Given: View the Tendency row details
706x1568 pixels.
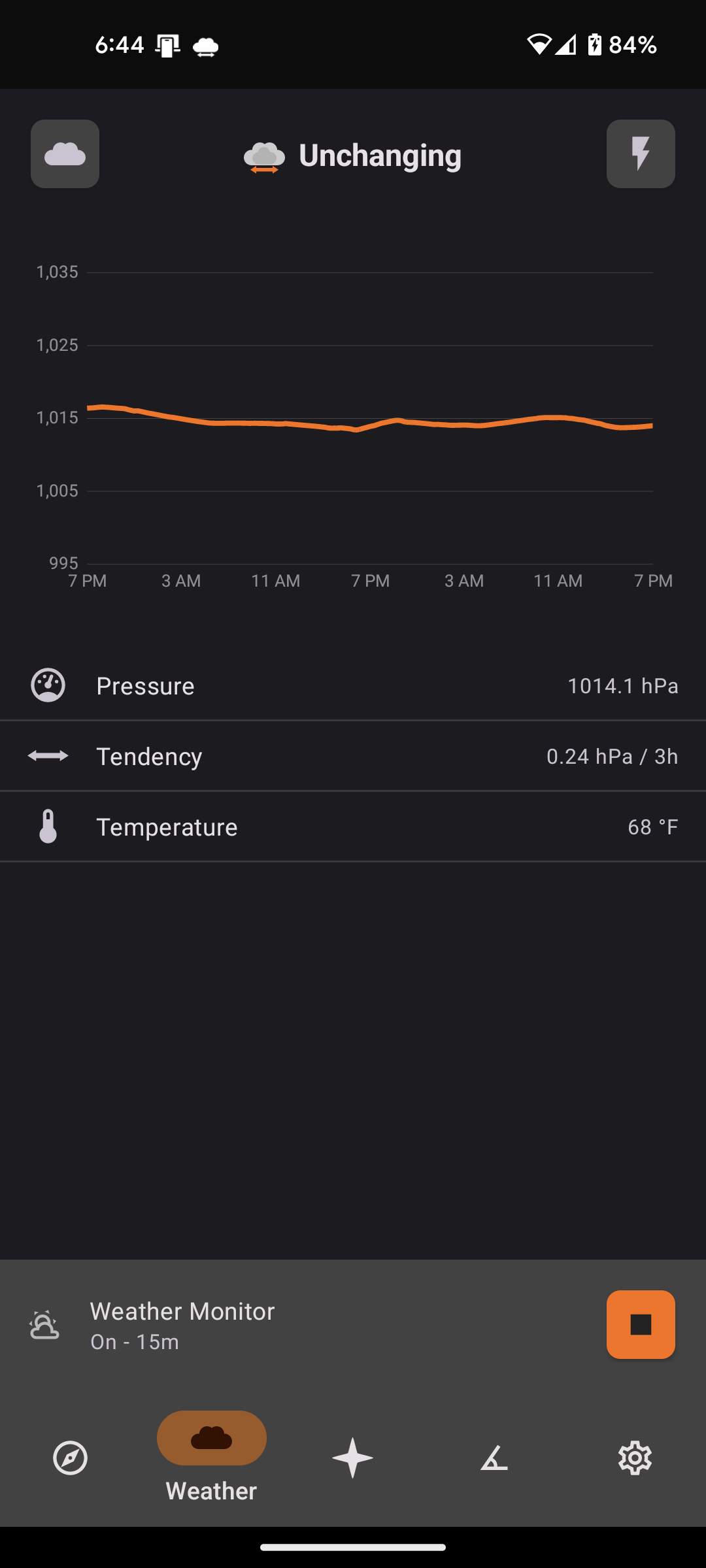Looking at the screenshot, I should (x=353, y=757).
